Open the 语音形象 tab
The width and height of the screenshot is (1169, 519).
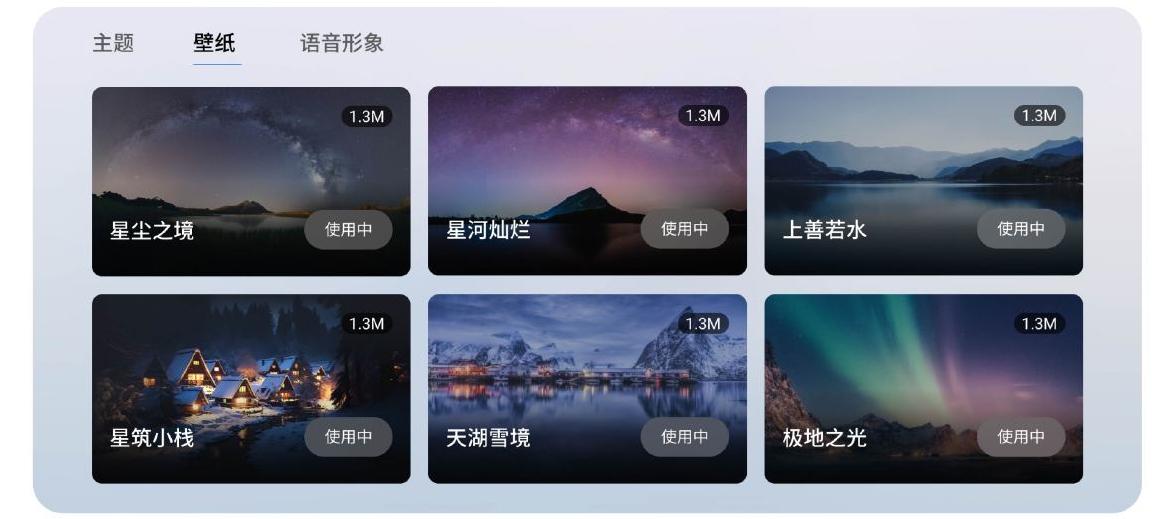(x=341, y=44)
